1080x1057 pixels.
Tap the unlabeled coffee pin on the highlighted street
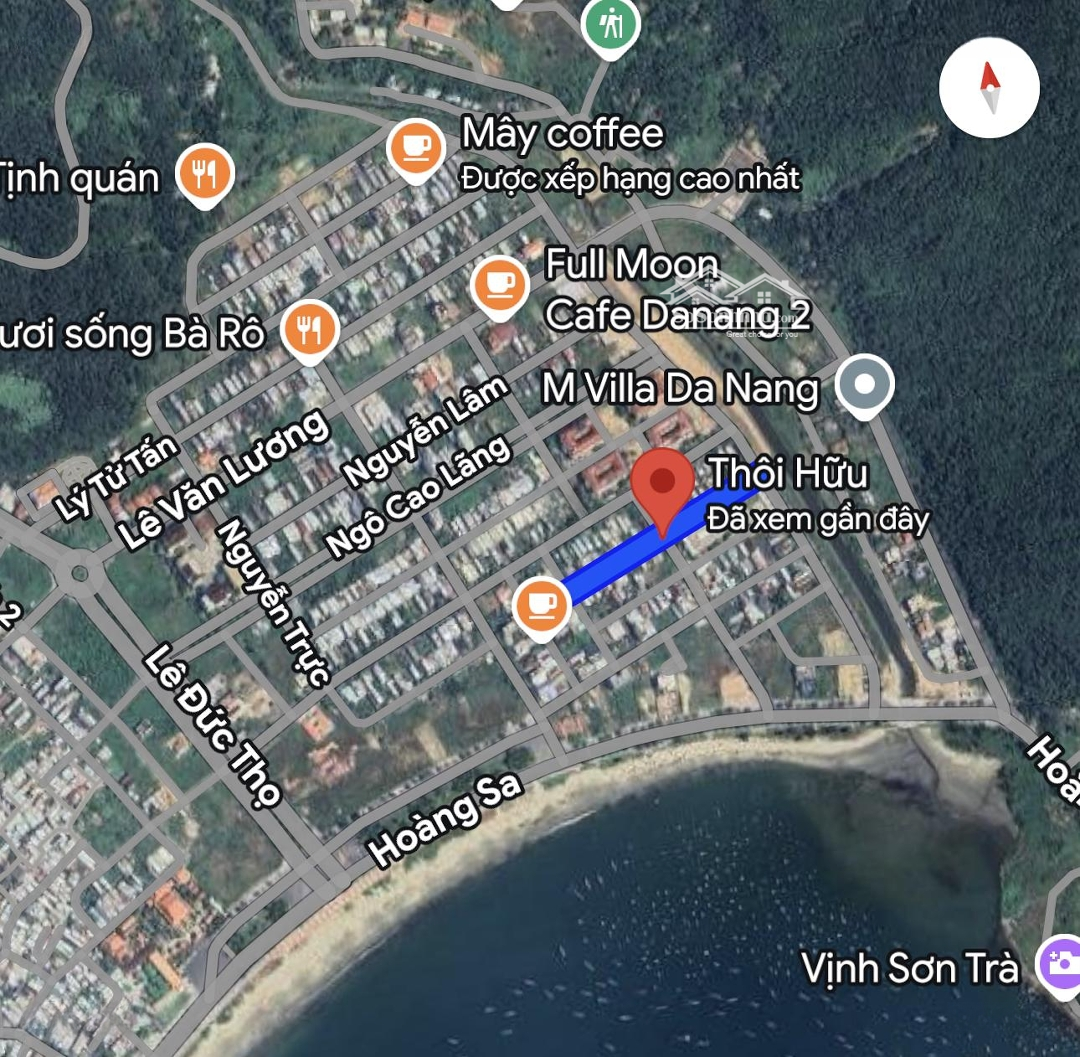coord(541,604)
